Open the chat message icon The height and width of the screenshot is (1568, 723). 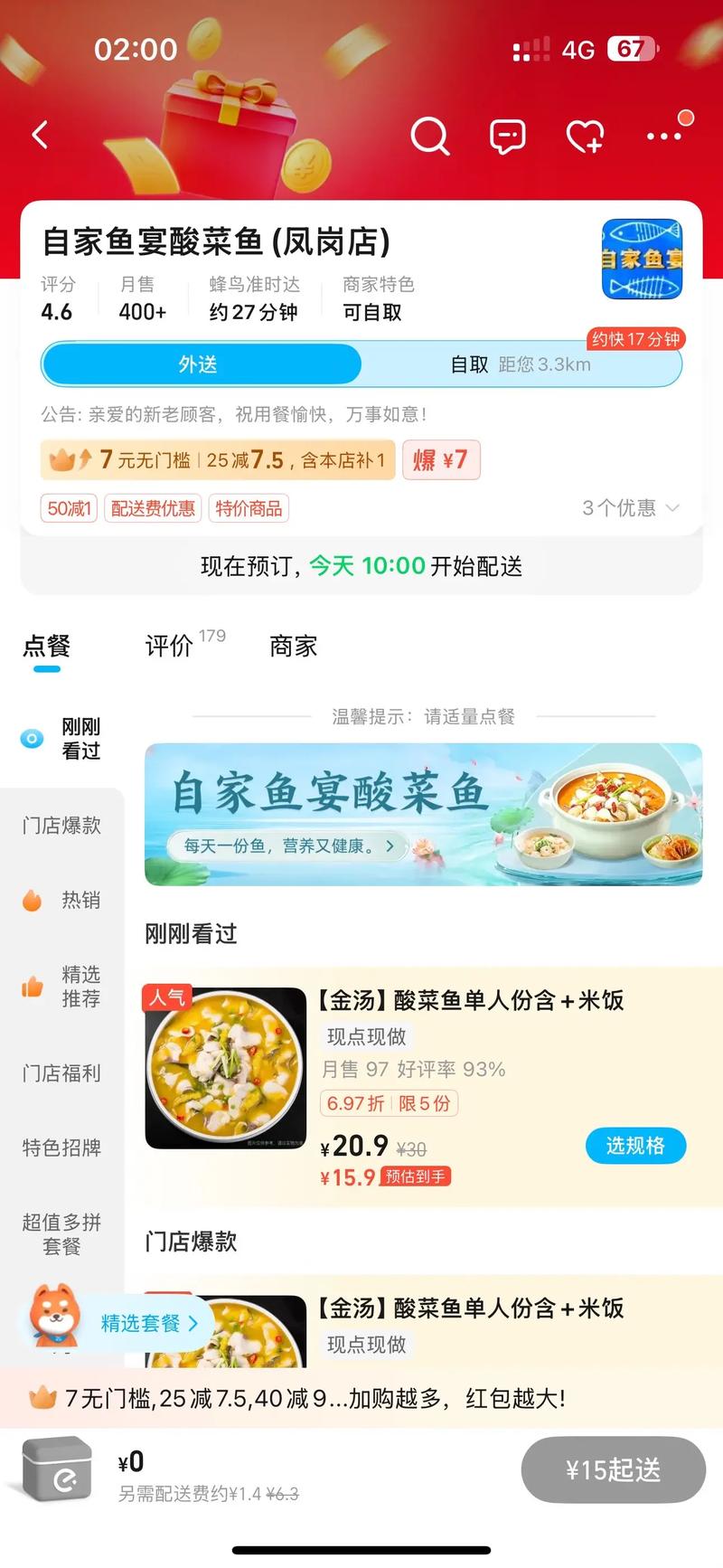(507, 136)
